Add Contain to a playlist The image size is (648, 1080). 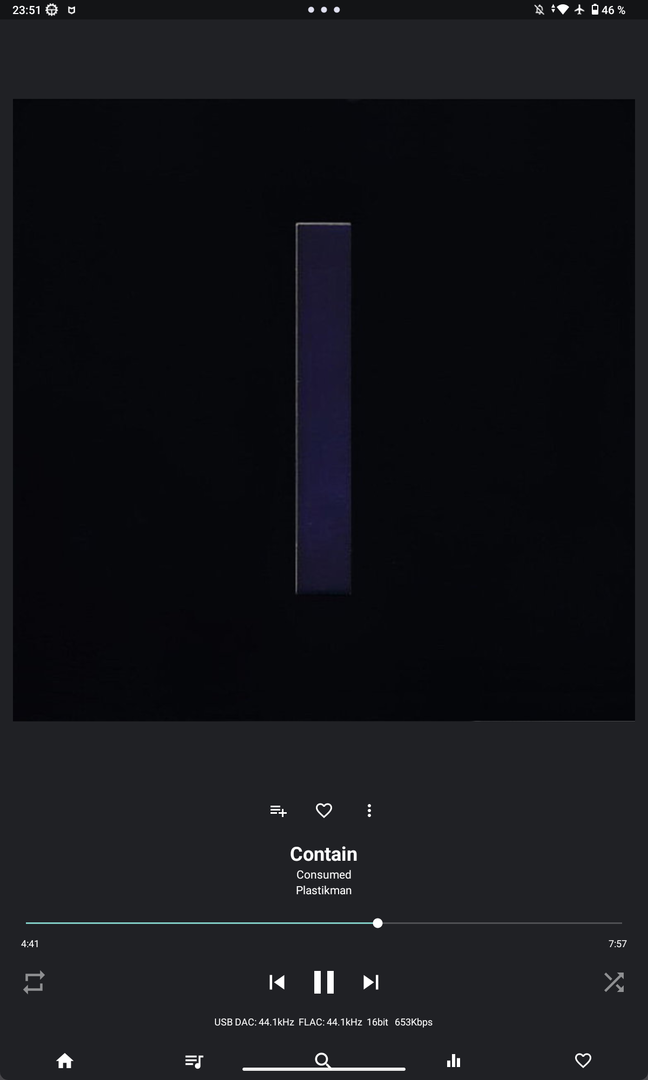tap(278, 811)
